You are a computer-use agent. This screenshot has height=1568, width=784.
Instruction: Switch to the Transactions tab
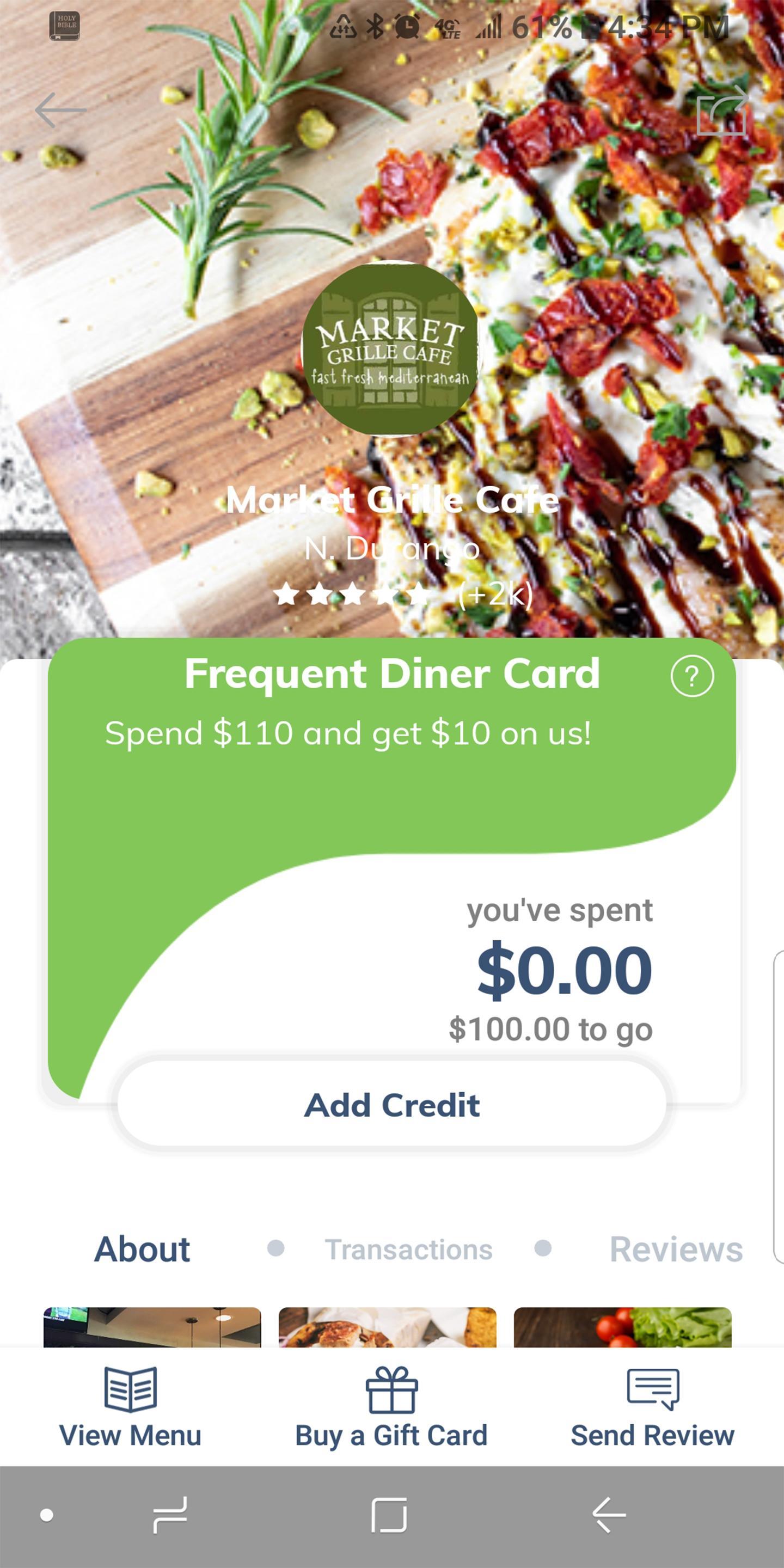tap(408, 1249)
